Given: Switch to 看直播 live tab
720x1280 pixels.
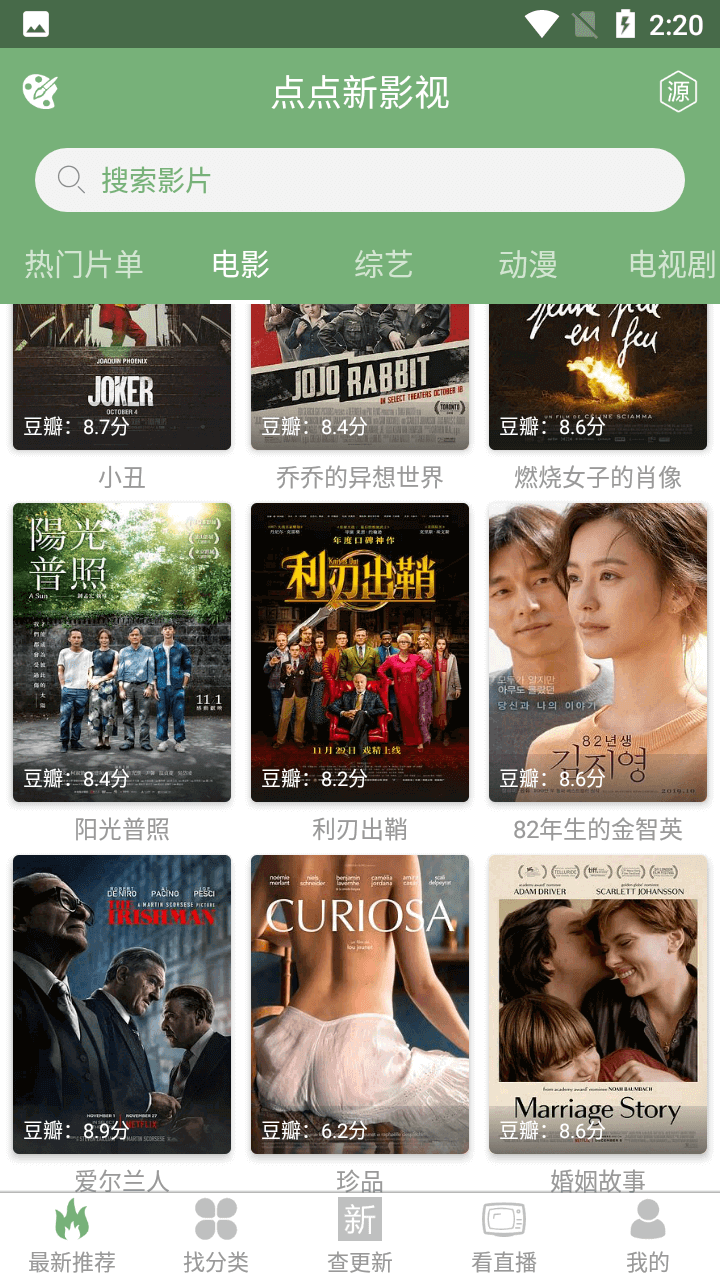Looking at the screenshot, I should [504, 1236].
